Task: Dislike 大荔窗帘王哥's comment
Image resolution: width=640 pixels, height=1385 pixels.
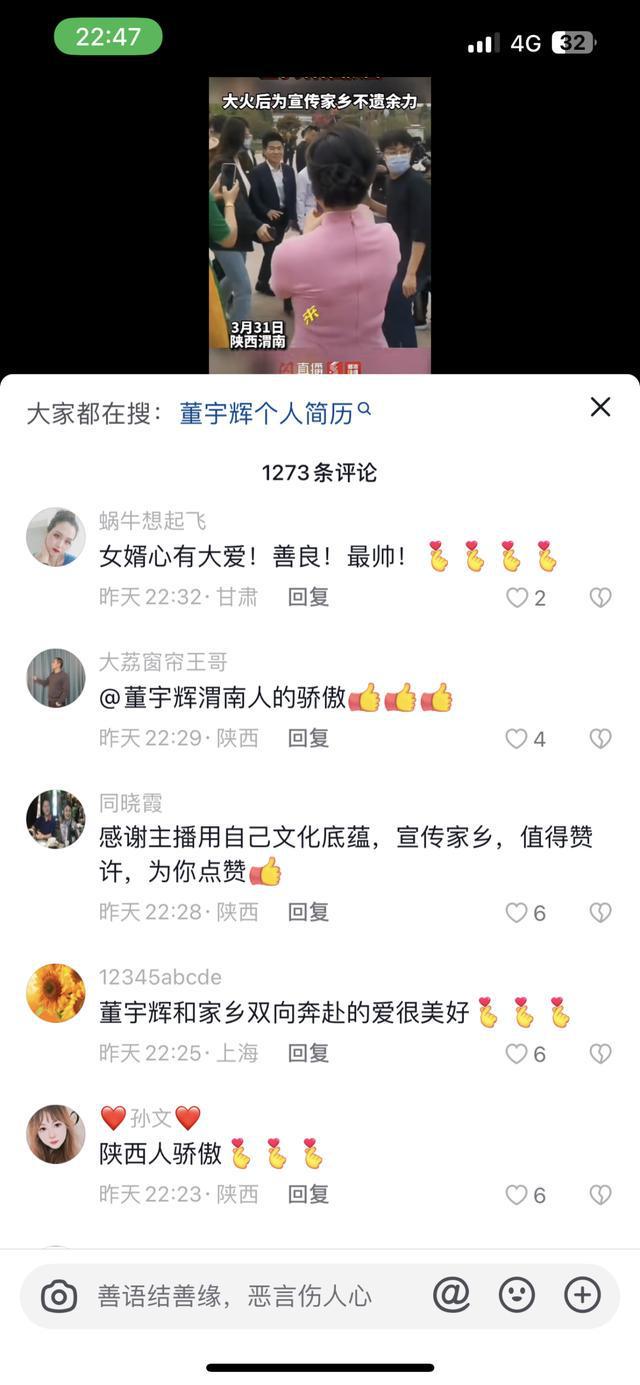Action: click(600, 739)
